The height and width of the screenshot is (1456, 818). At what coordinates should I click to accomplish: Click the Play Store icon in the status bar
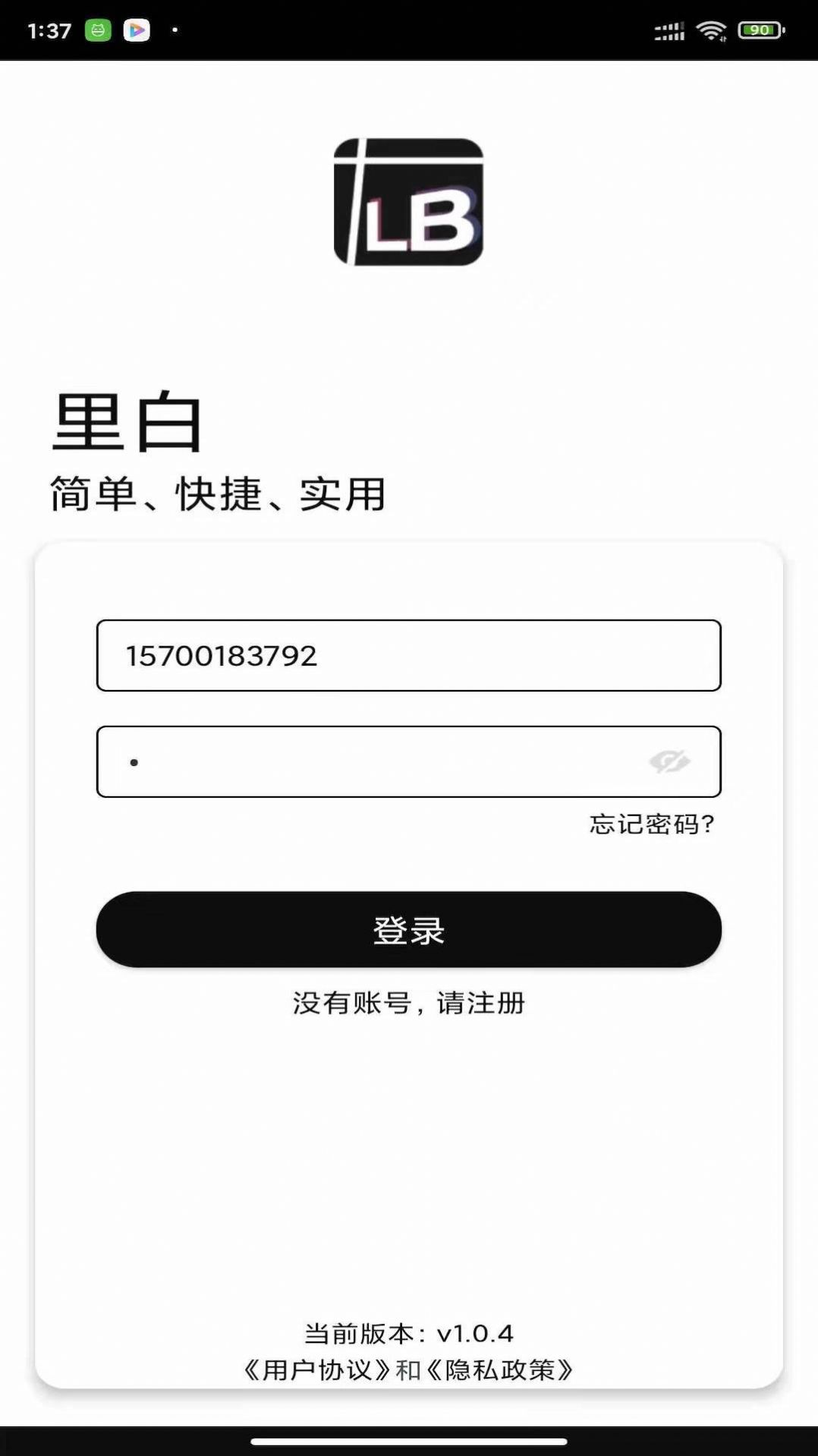(137, 30)
